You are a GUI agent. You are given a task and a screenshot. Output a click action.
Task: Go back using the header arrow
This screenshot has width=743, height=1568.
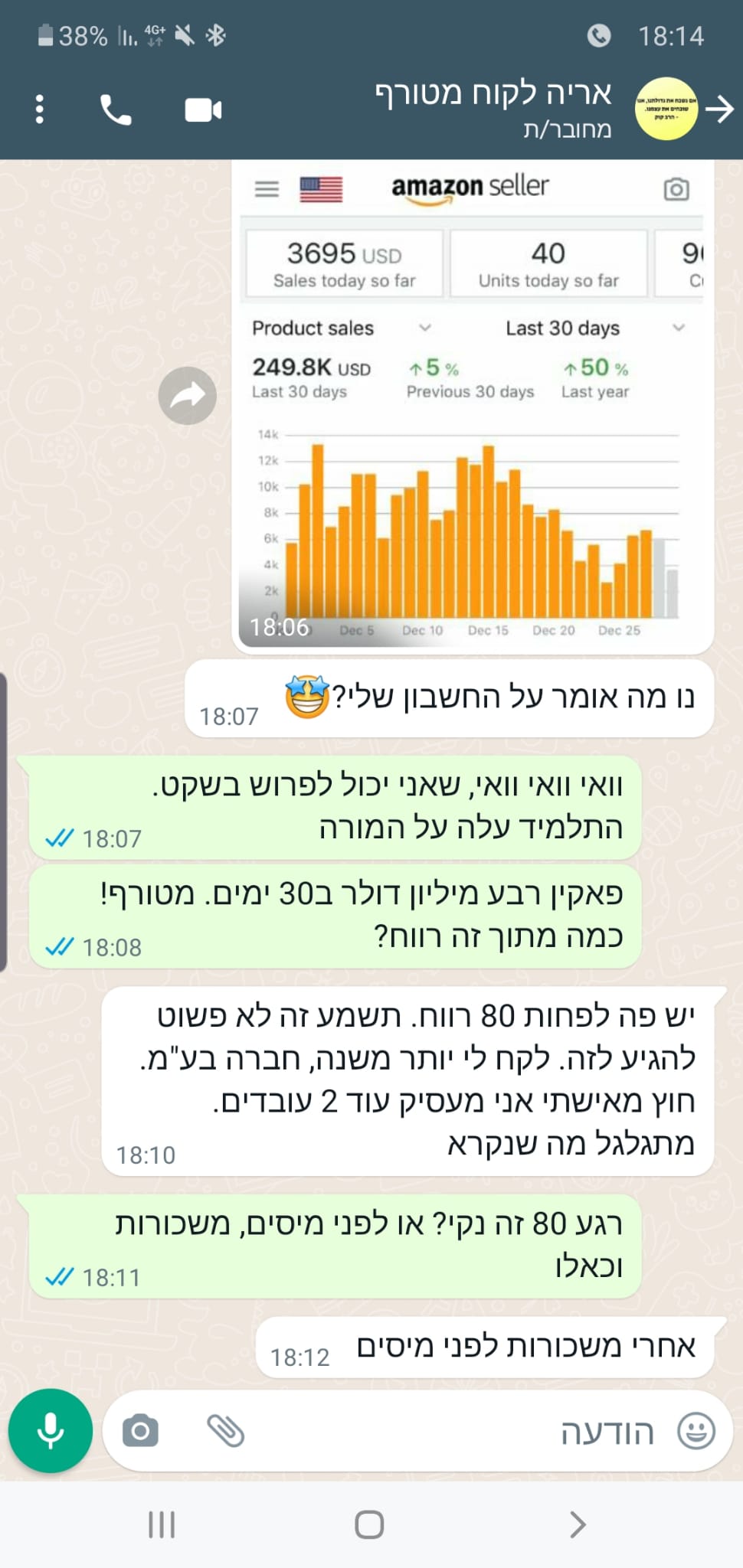tap(719, 109)
